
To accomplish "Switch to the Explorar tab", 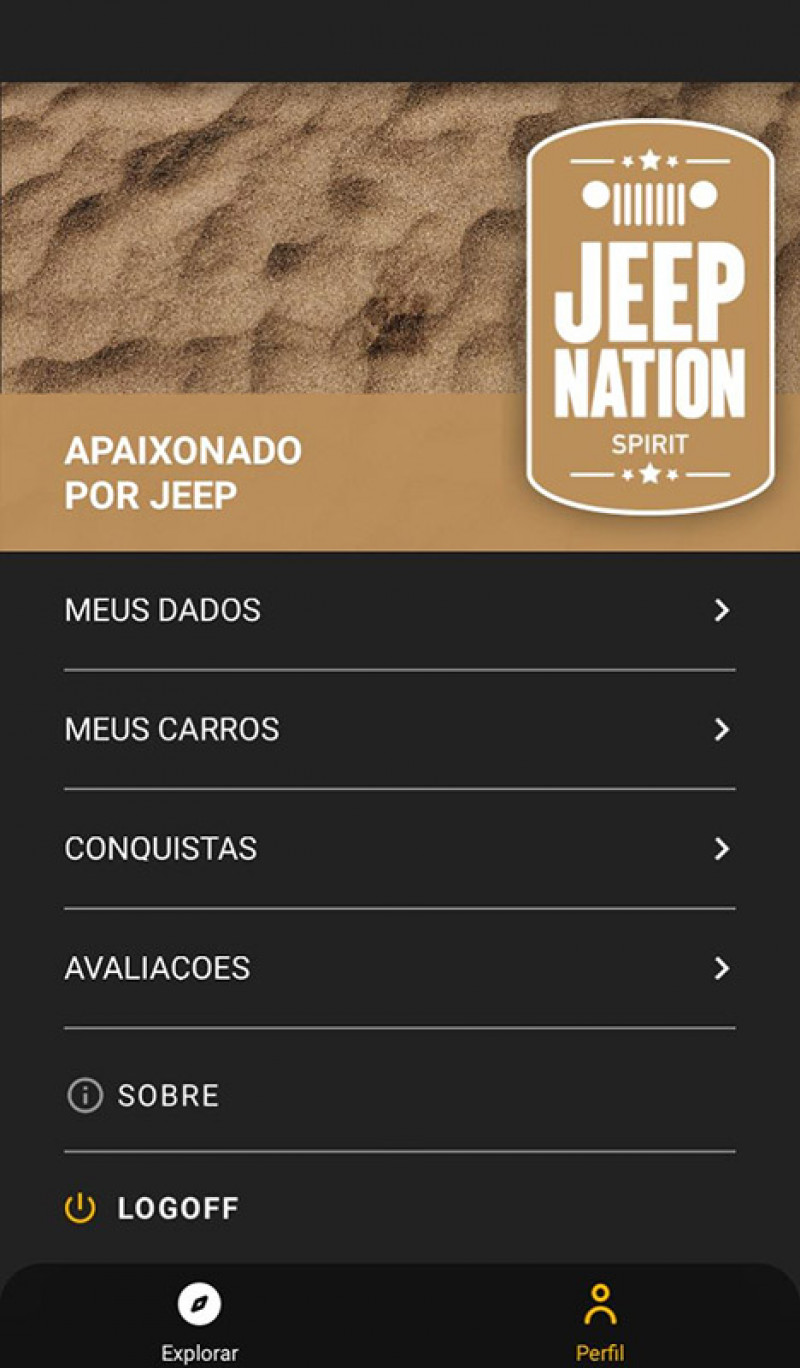I will (x=200, y=1322).
